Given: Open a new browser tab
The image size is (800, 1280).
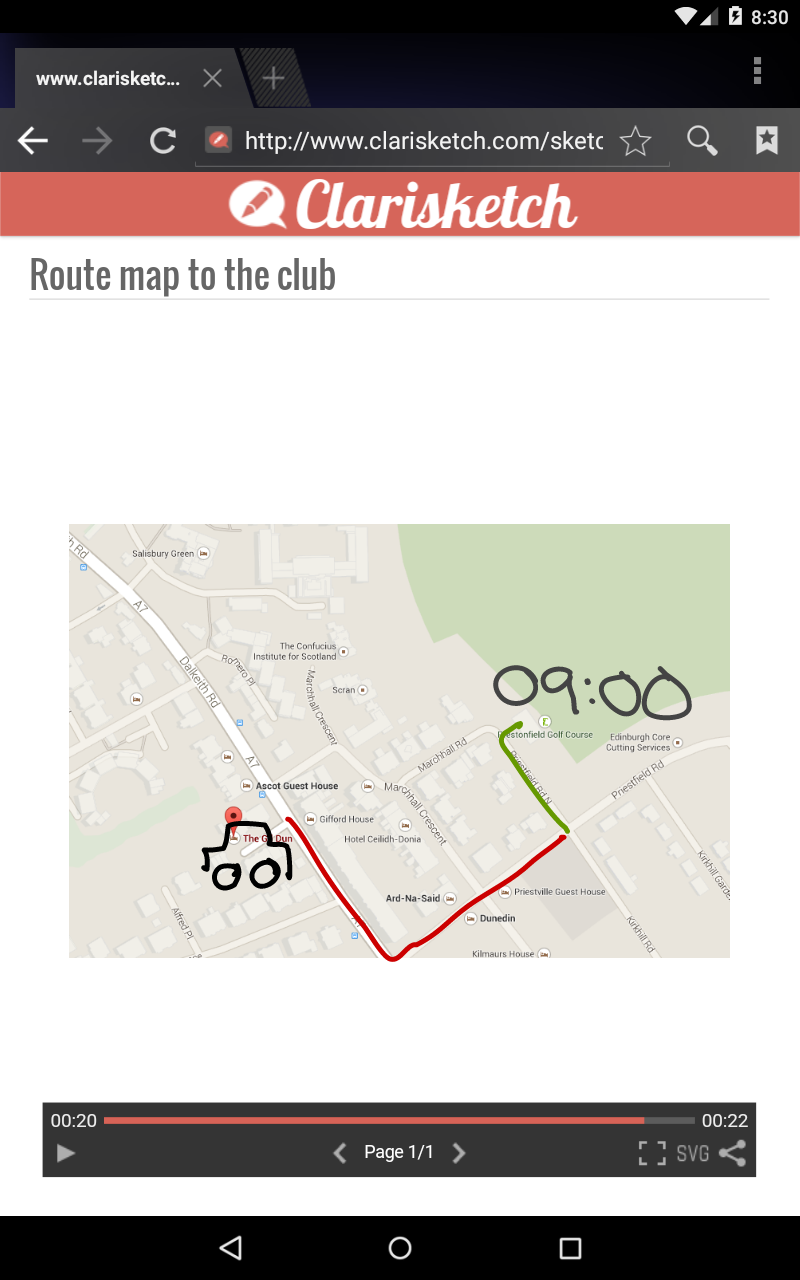Looking at the screenshot, I should (x=273, y=78).
